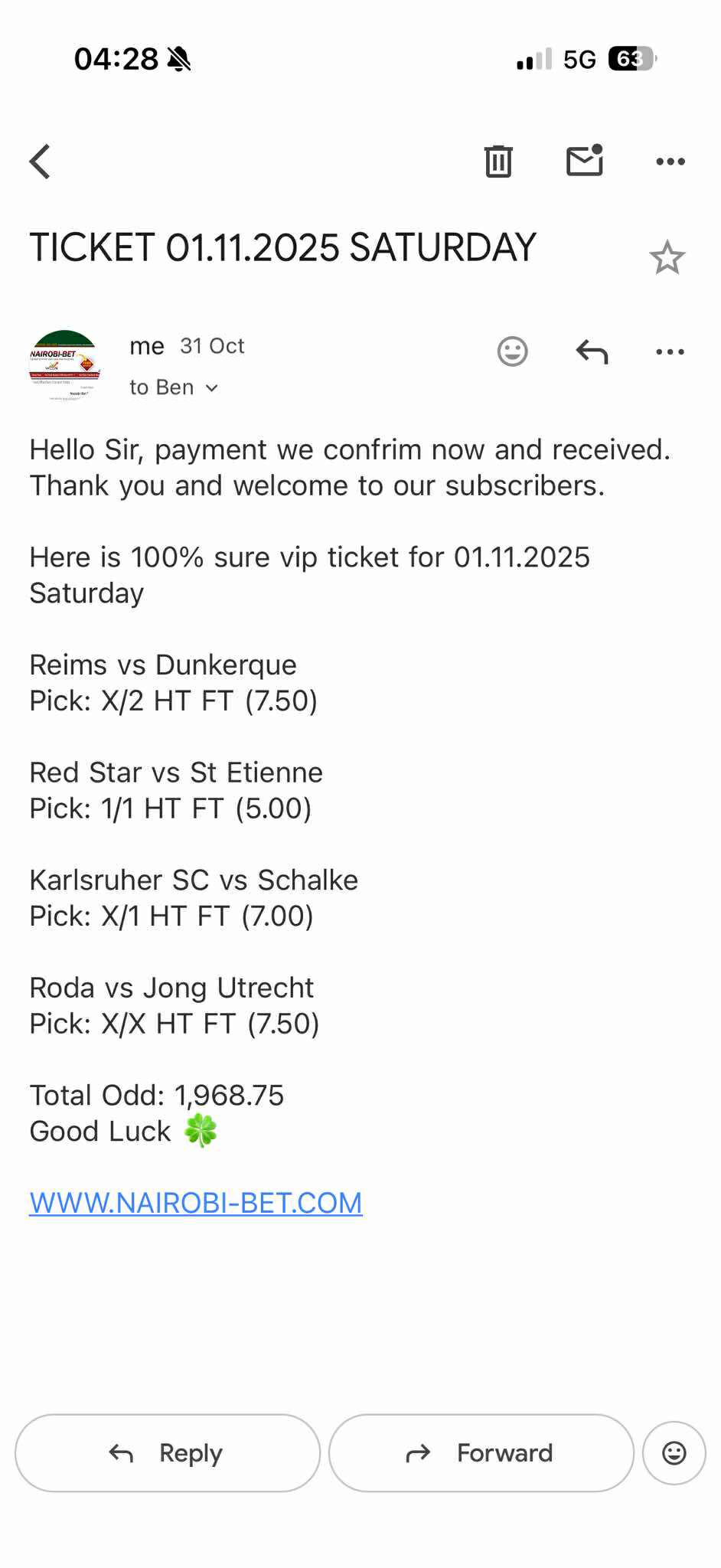Expand recipient details next to Ben
This screenshot has height=1568, width=721.
212,388
